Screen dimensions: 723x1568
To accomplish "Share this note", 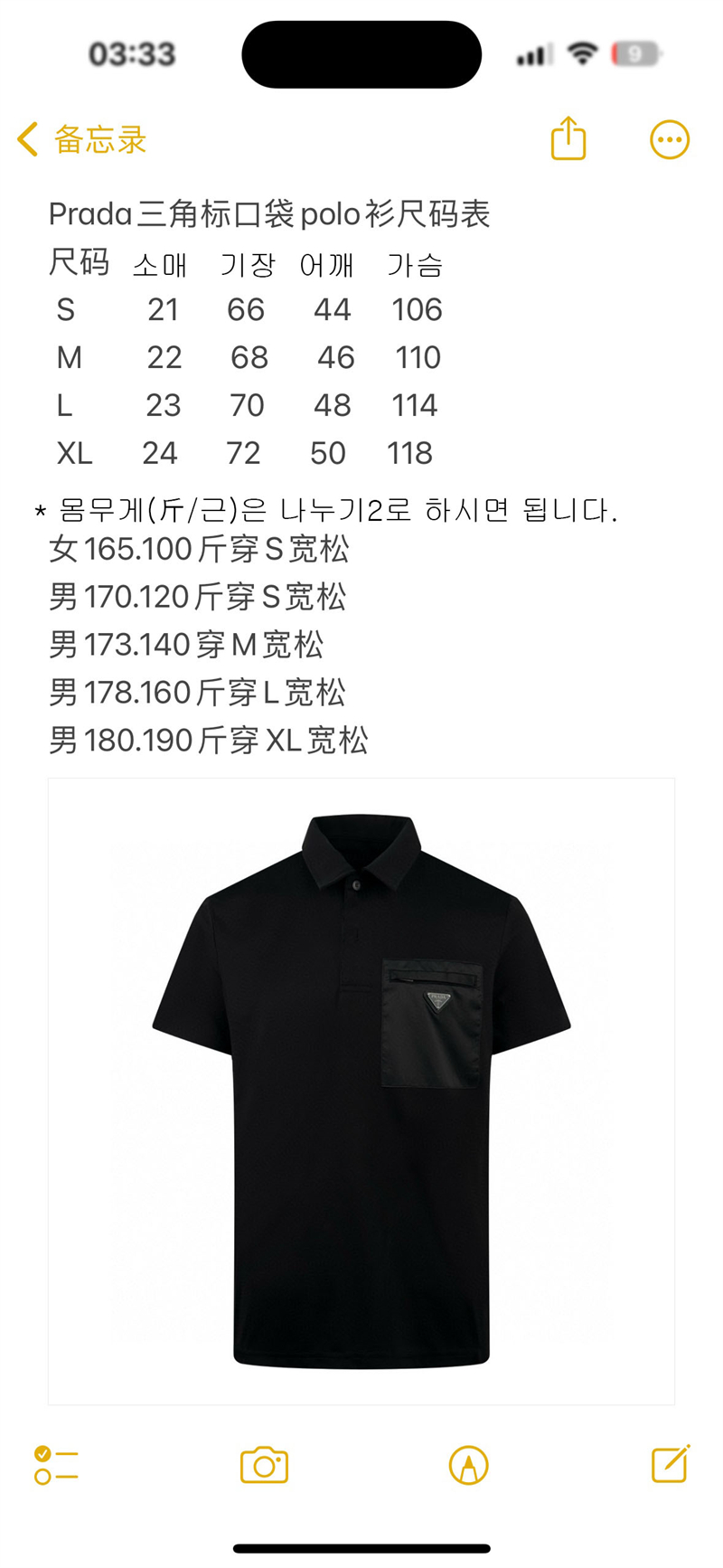I will pos(568,139).
